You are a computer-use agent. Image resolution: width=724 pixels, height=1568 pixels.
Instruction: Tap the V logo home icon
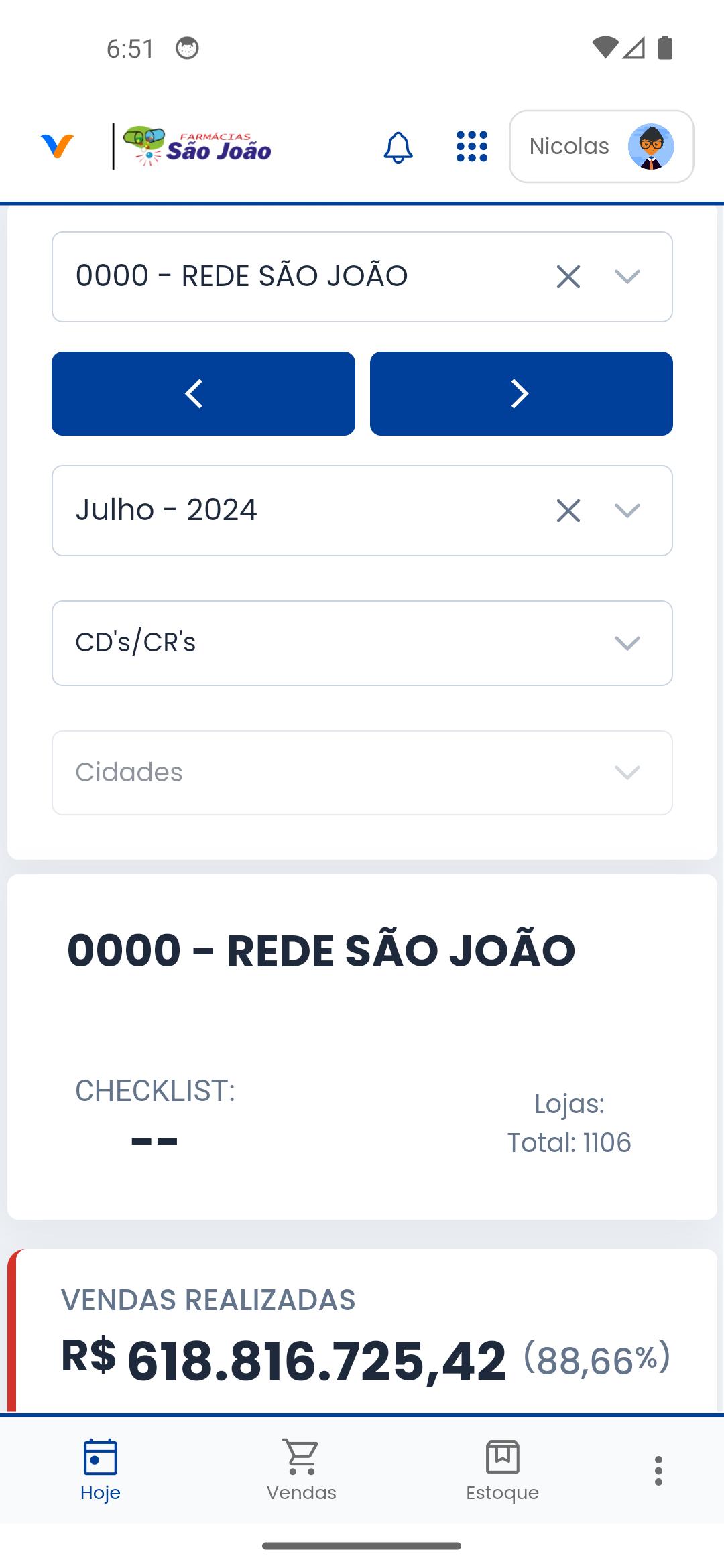(57, 146)
